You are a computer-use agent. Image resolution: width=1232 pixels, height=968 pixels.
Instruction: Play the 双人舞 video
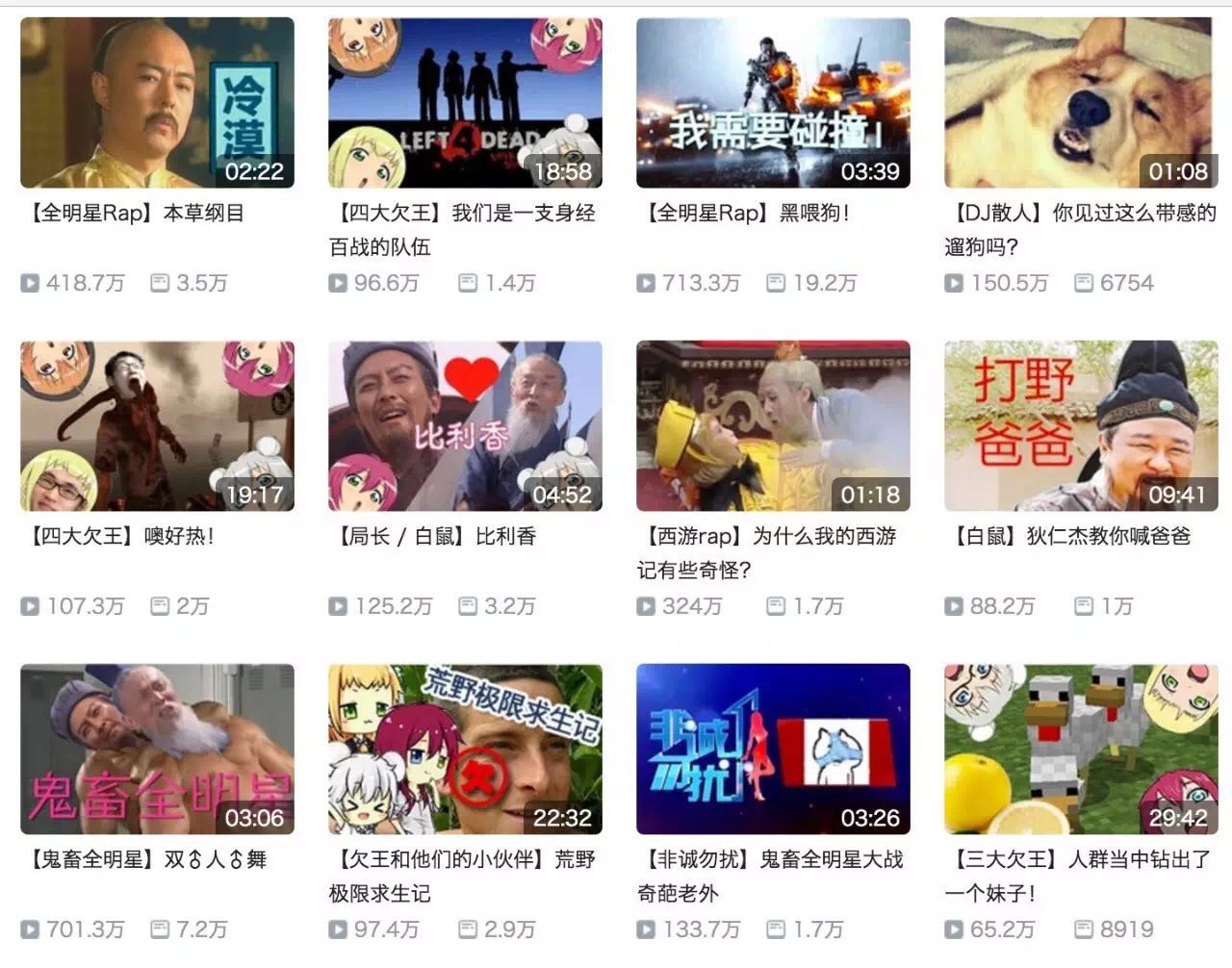pyautogui.click(x=157, y=750)
